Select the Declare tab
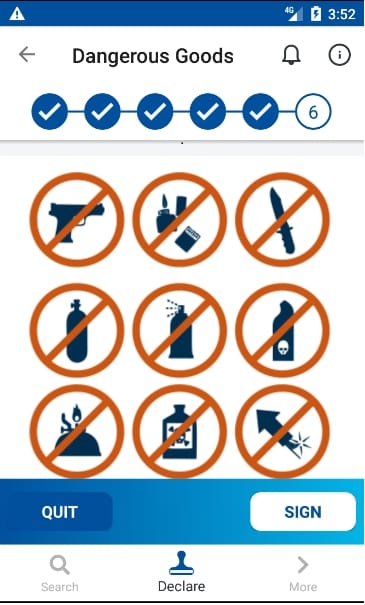Image resolution: width=365 pixels, height=605 pixels. [181, 572]
